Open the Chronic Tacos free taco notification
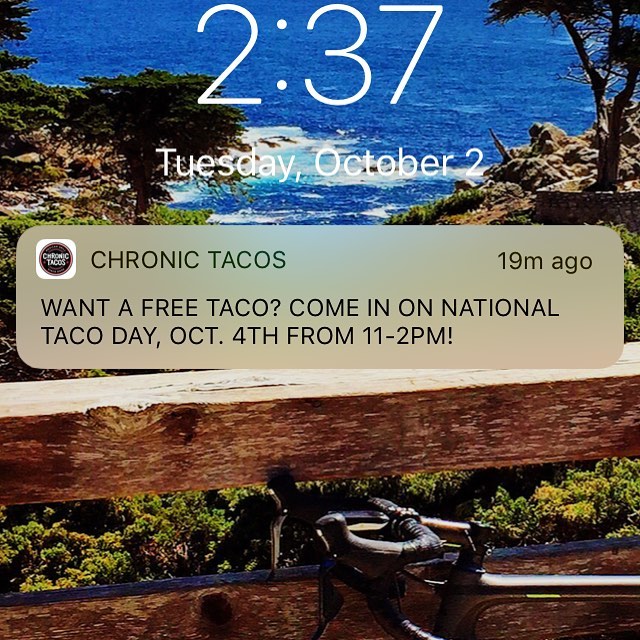Screen dimensions: 640x640 point(320,299)
